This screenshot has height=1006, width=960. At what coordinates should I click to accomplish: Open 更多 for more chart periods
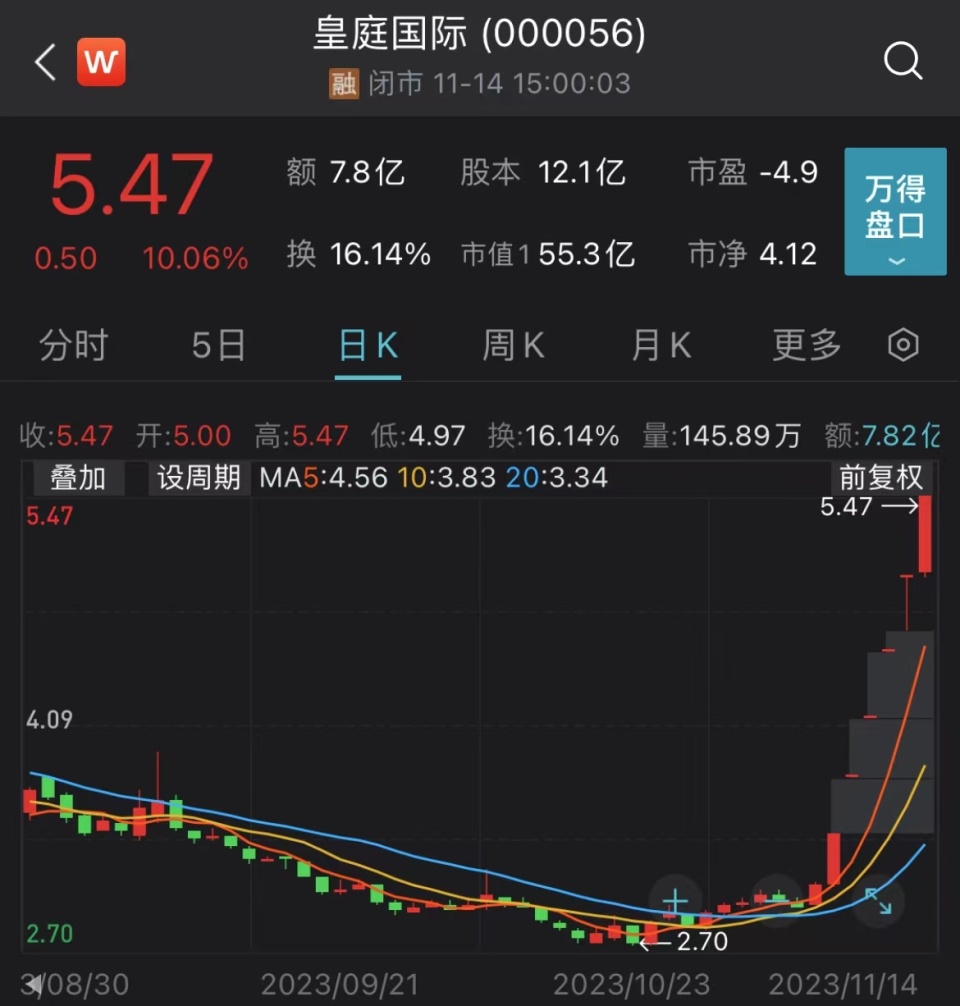(805, 344)
